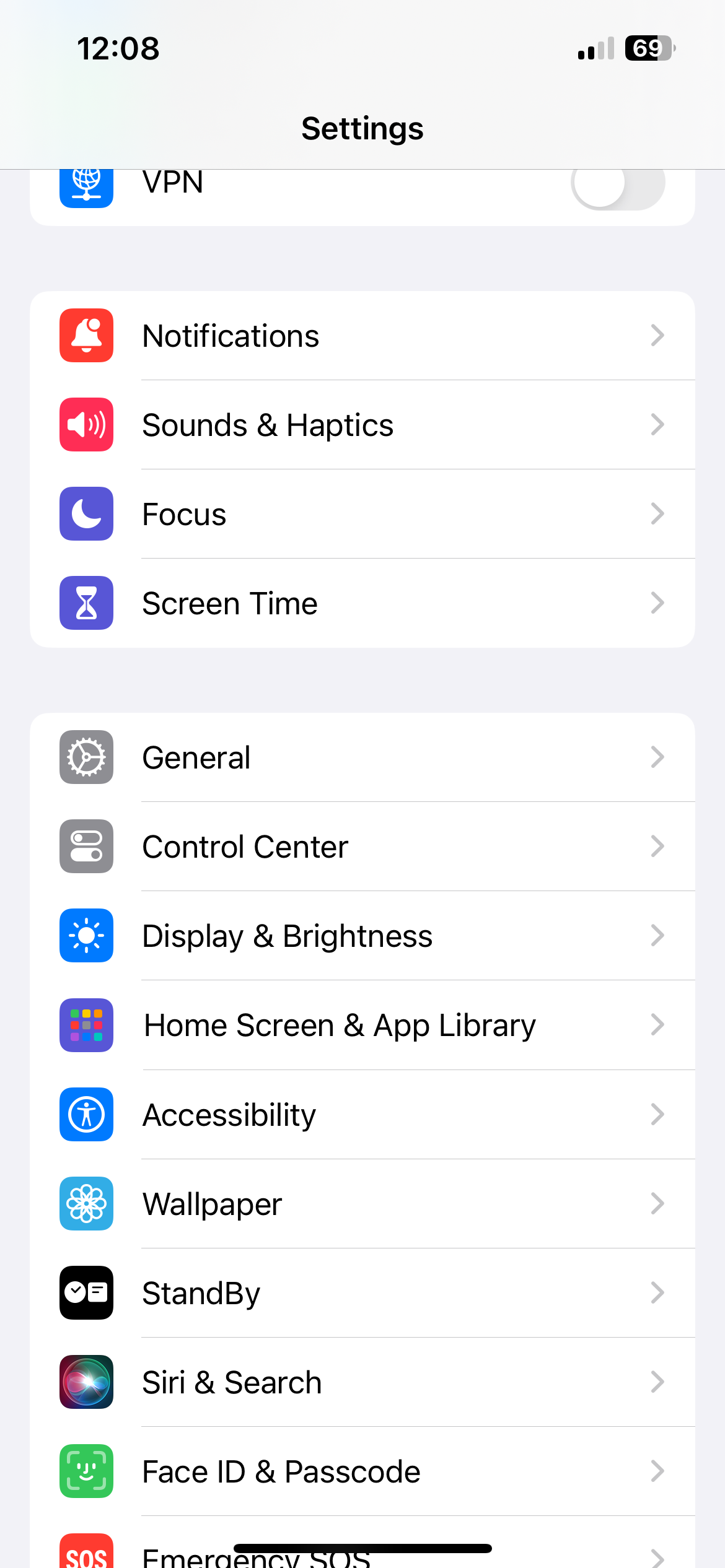This screenshot has height=1568, width=725.
Task: Go to Sounds & Haptics
Action: coord(362,425)
